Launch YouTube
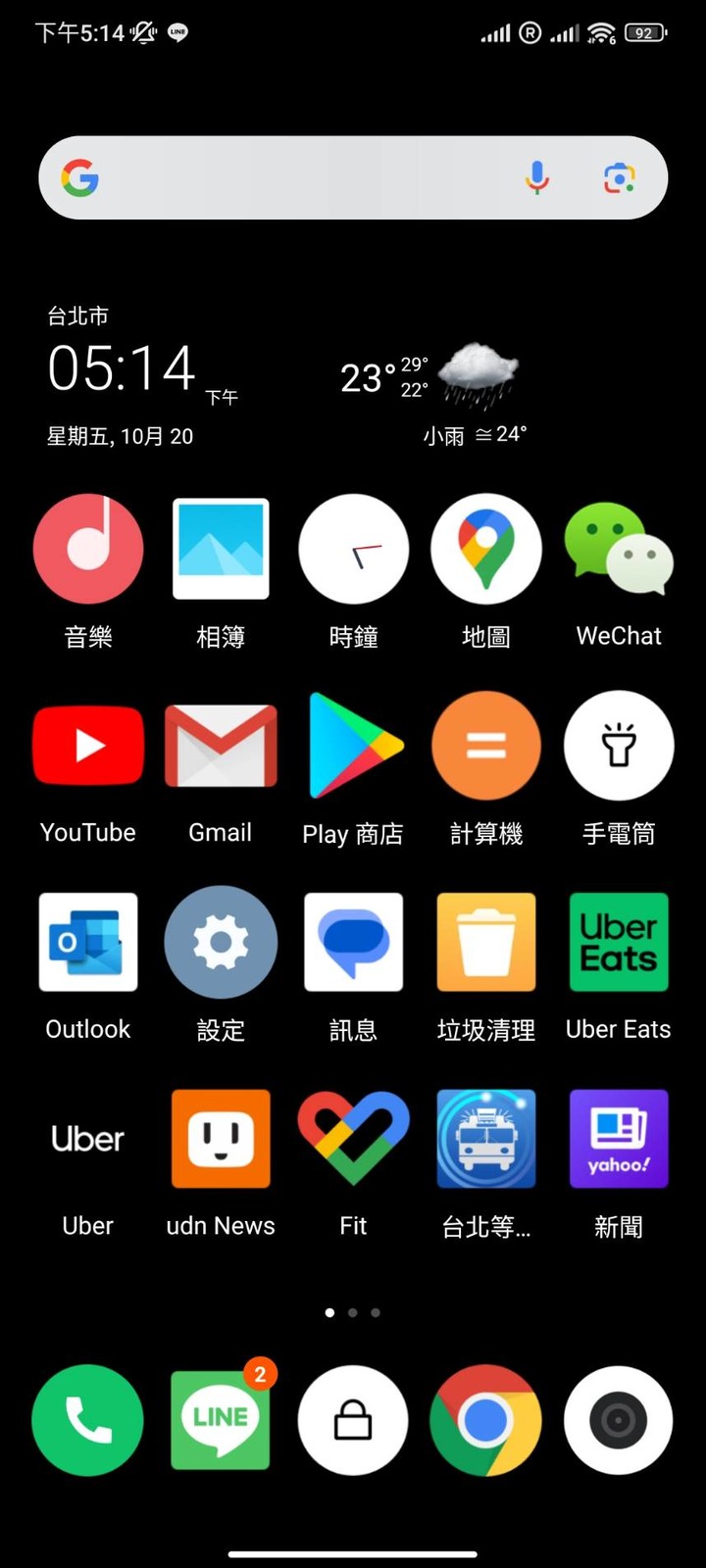 (88, 746)
